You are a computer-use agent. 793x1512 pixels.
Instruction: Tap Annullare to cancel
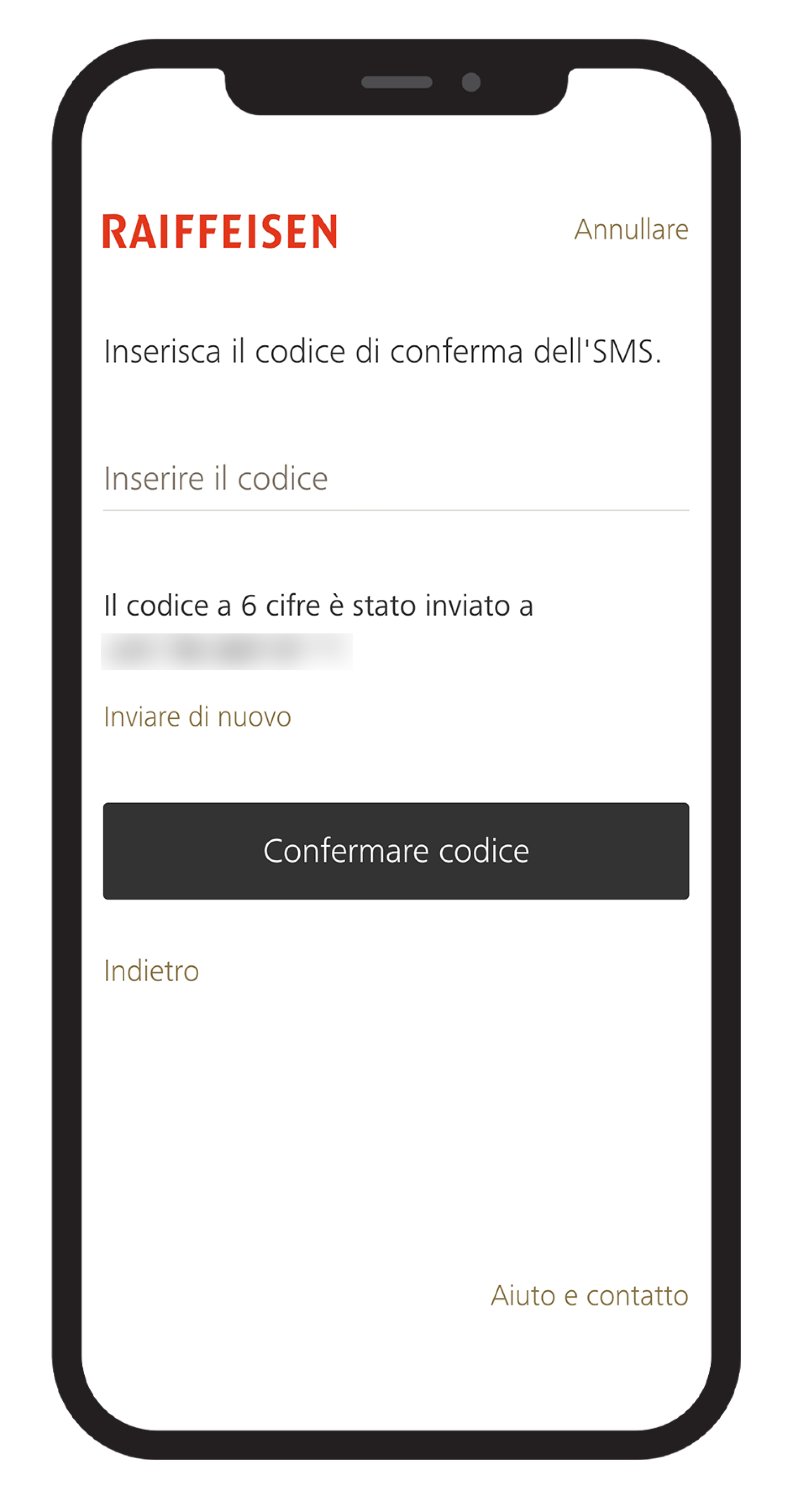630,230
